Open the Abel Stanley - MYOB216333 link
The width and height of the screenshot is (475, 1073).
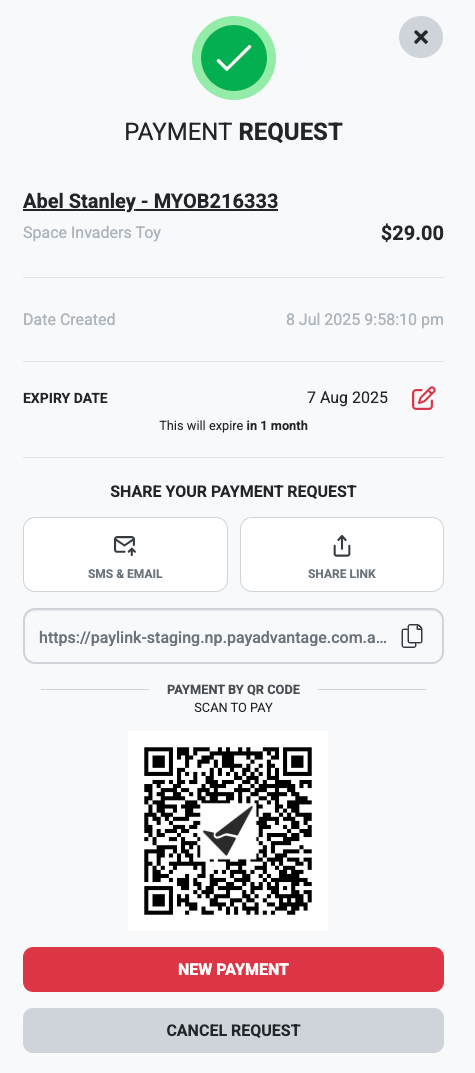151,201
